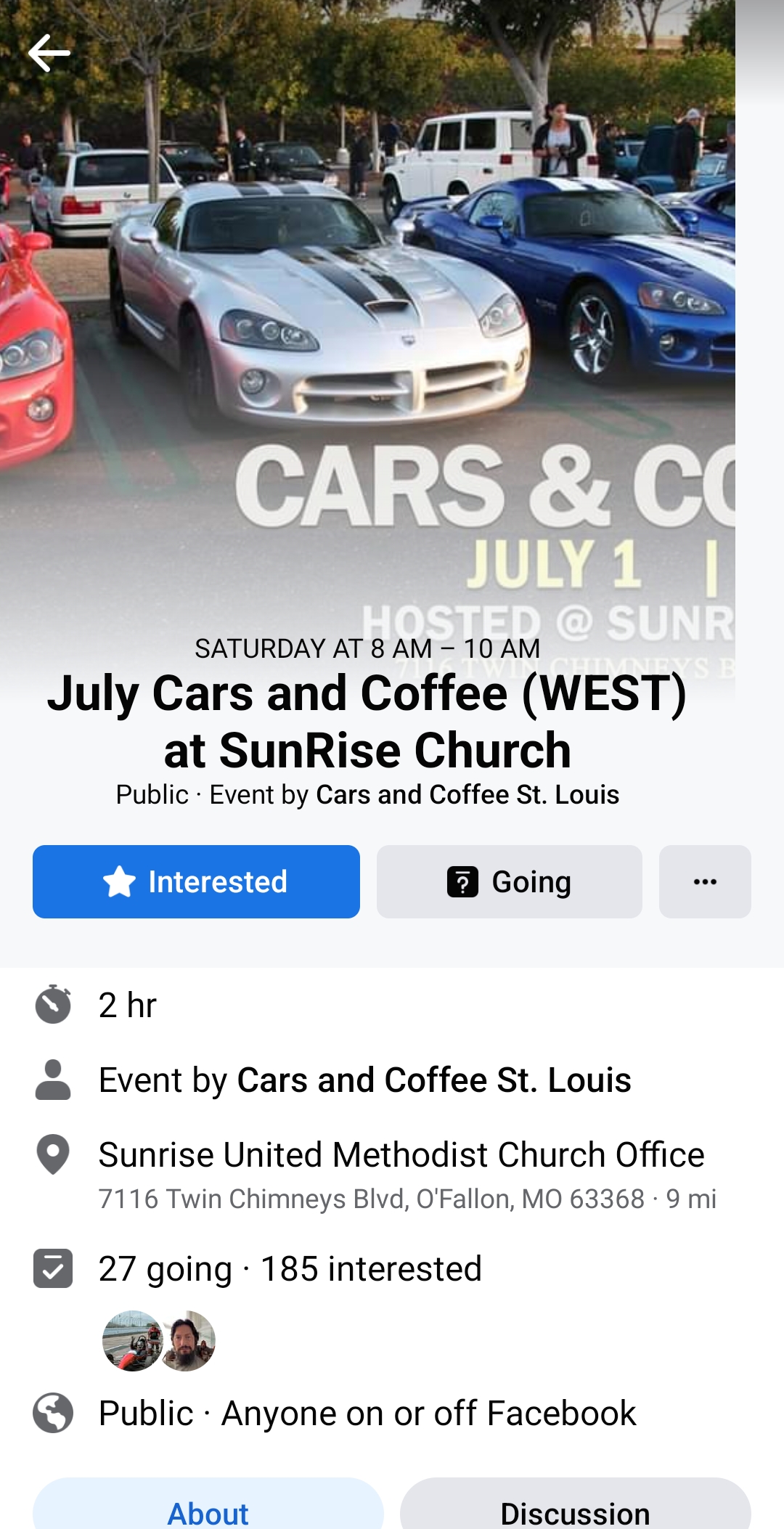Toggle the Interested status
Viewport: 784px width, 1529px height.
[195, 881]
